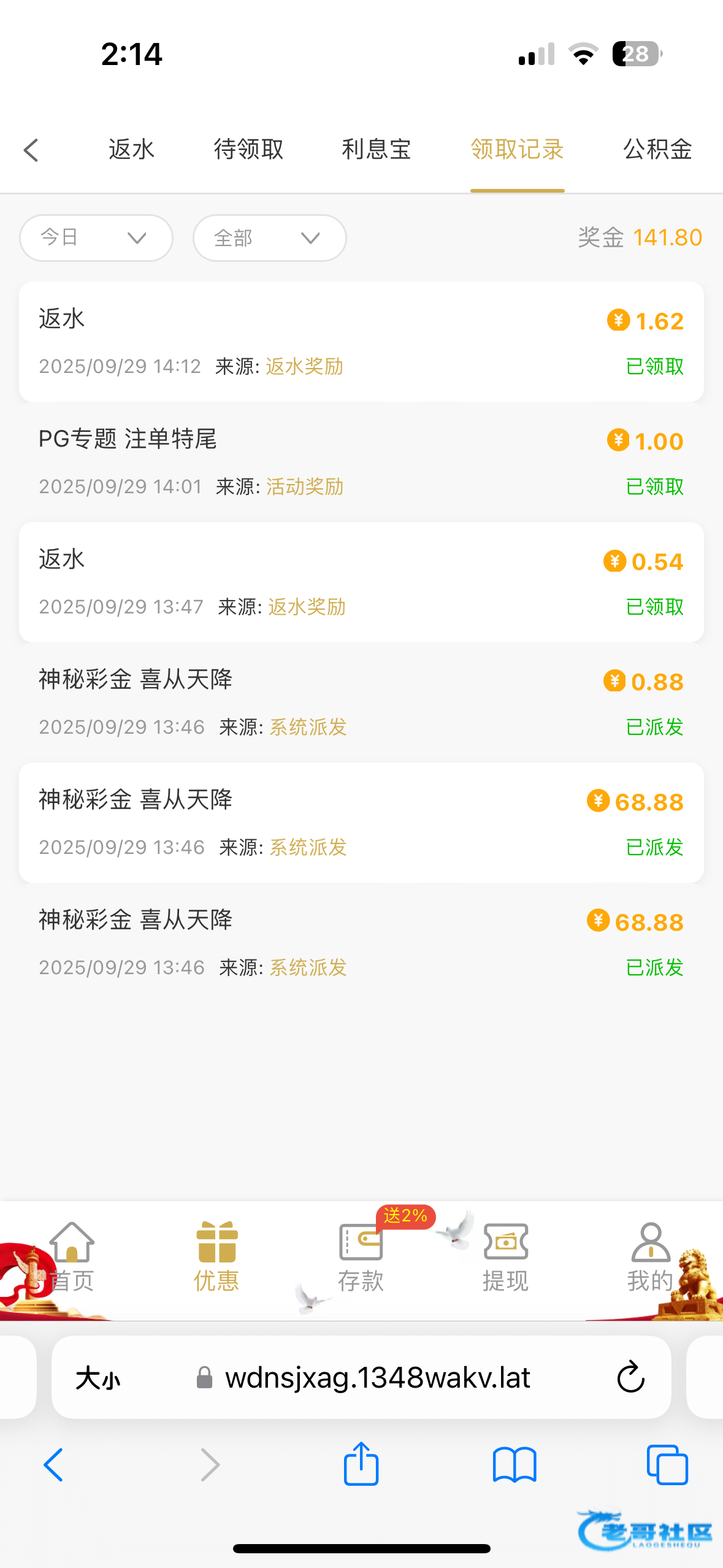
Task: Open the 存款 deposit tab
Action: pos(361,1258)
